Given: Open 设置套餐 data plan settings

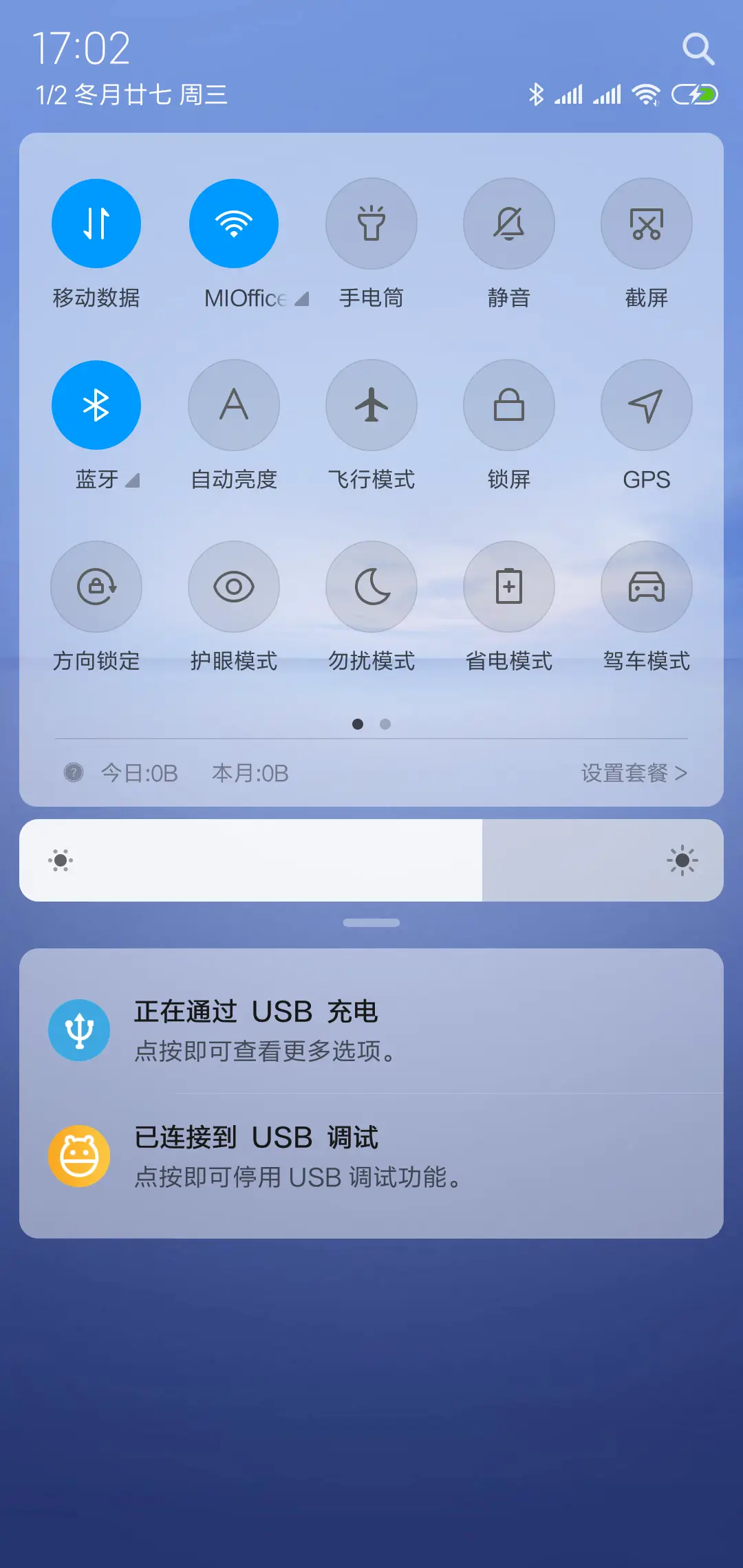Looking at the screenshot, I should [x=634, y=773].
